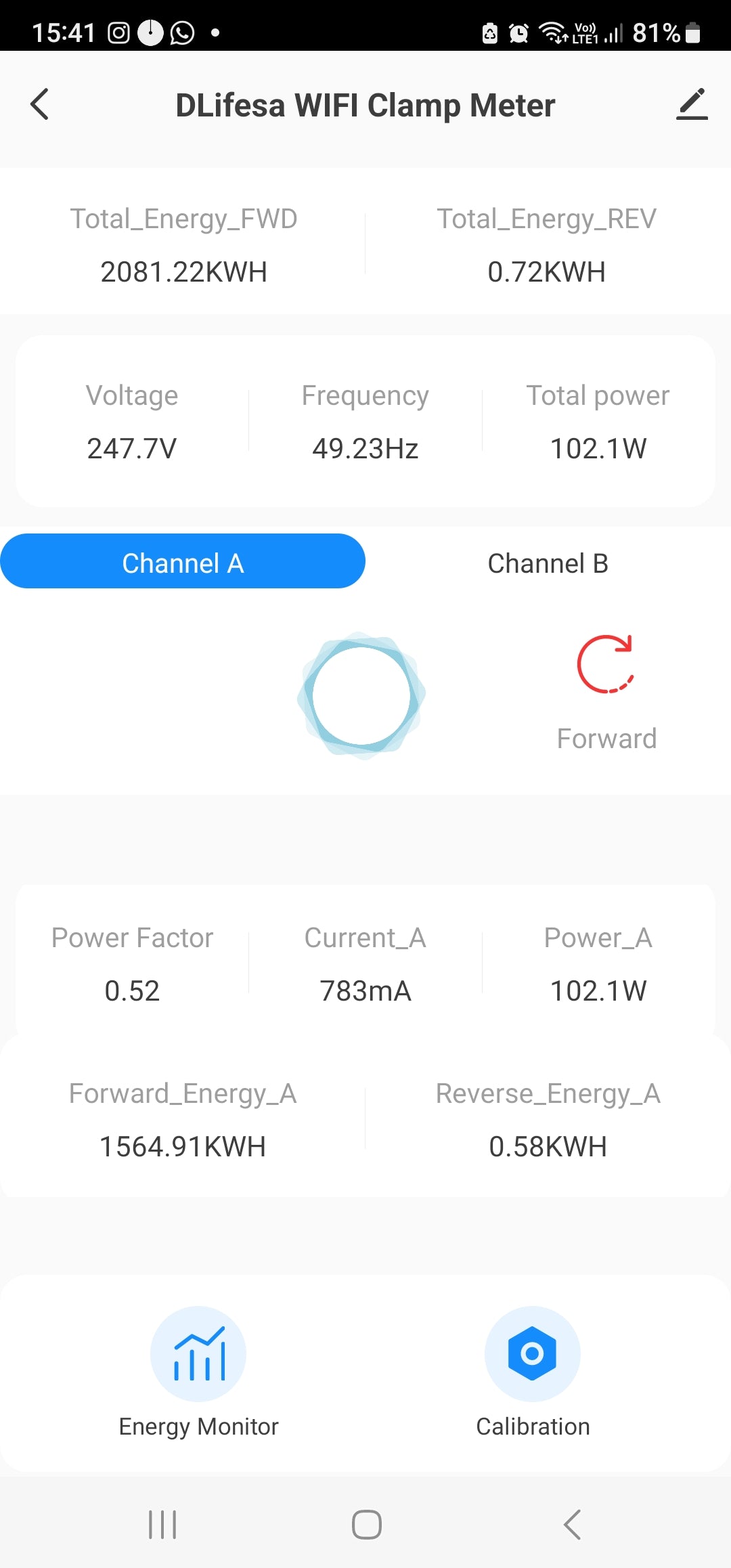The height and width of the screenshot is (1568, 731).
Task: Switch to the Channel A tab
Action: 183,562
